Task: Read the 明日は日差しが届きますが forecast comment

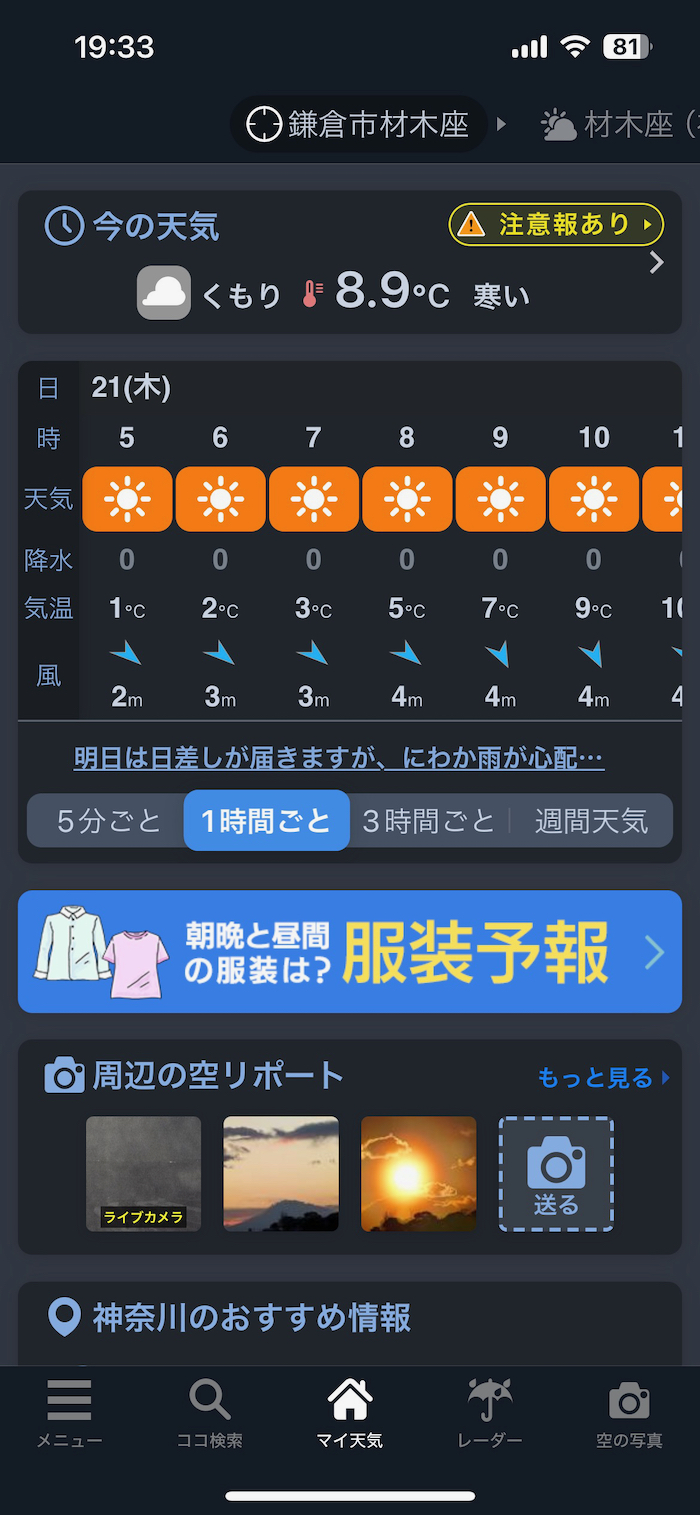Action: tap(339, 759)
